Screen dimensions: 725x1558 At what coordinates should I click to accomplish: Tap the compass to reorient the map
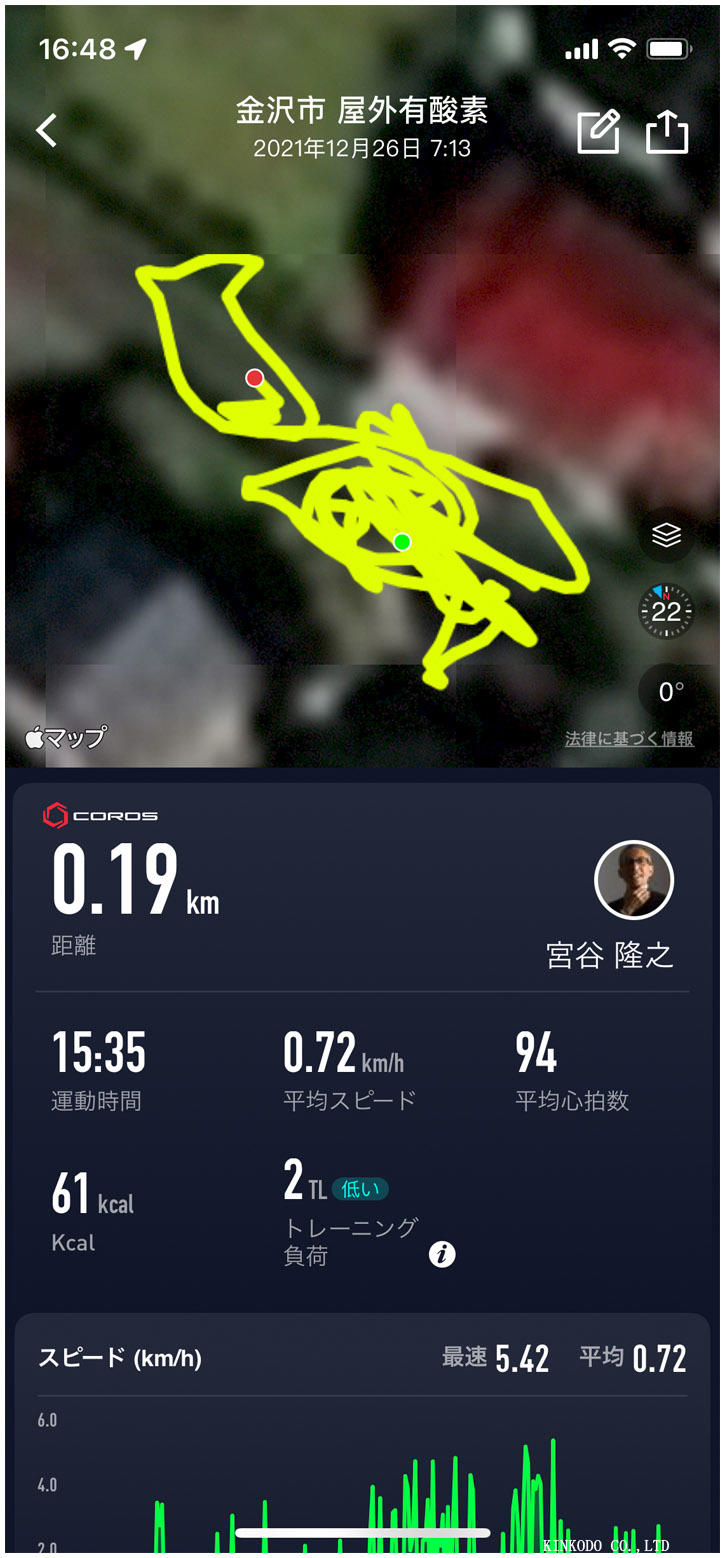click(x=666, y=611)
